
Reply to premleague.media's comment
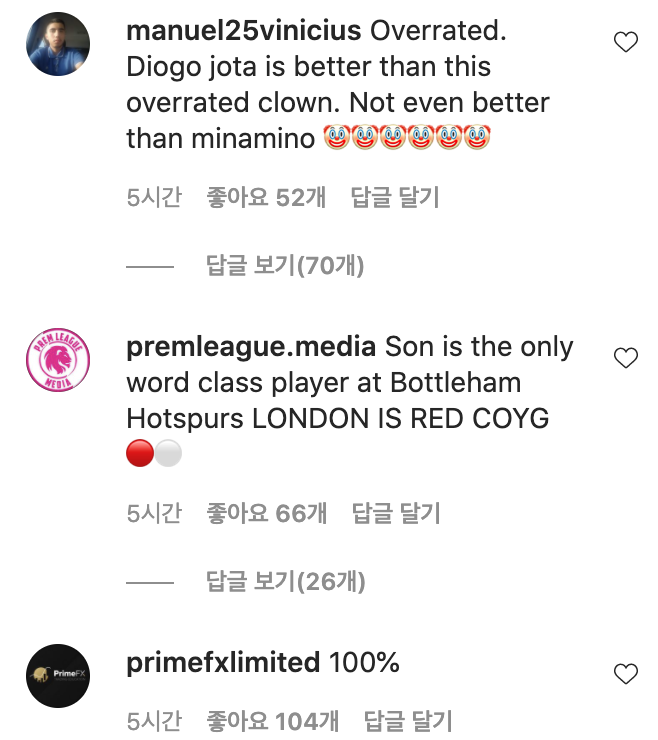[x=396, y=514]
